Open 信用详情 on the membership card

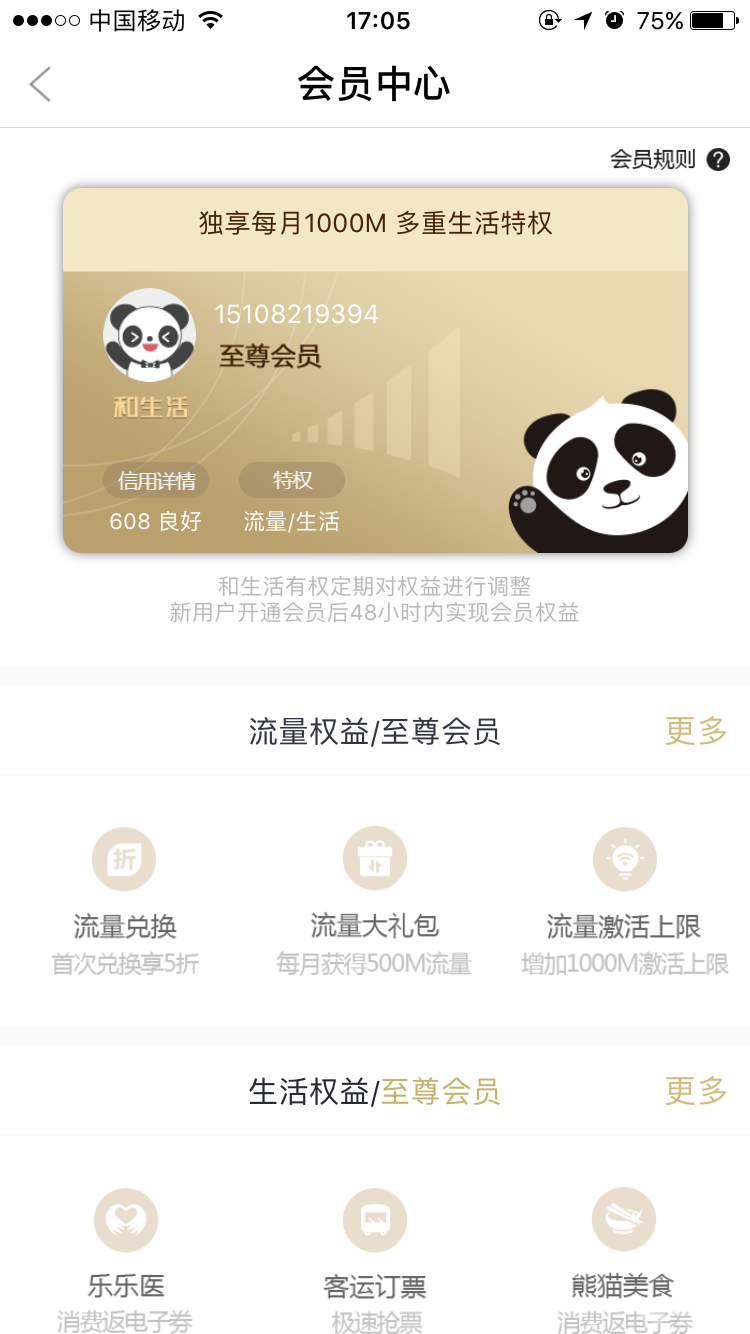157,481
